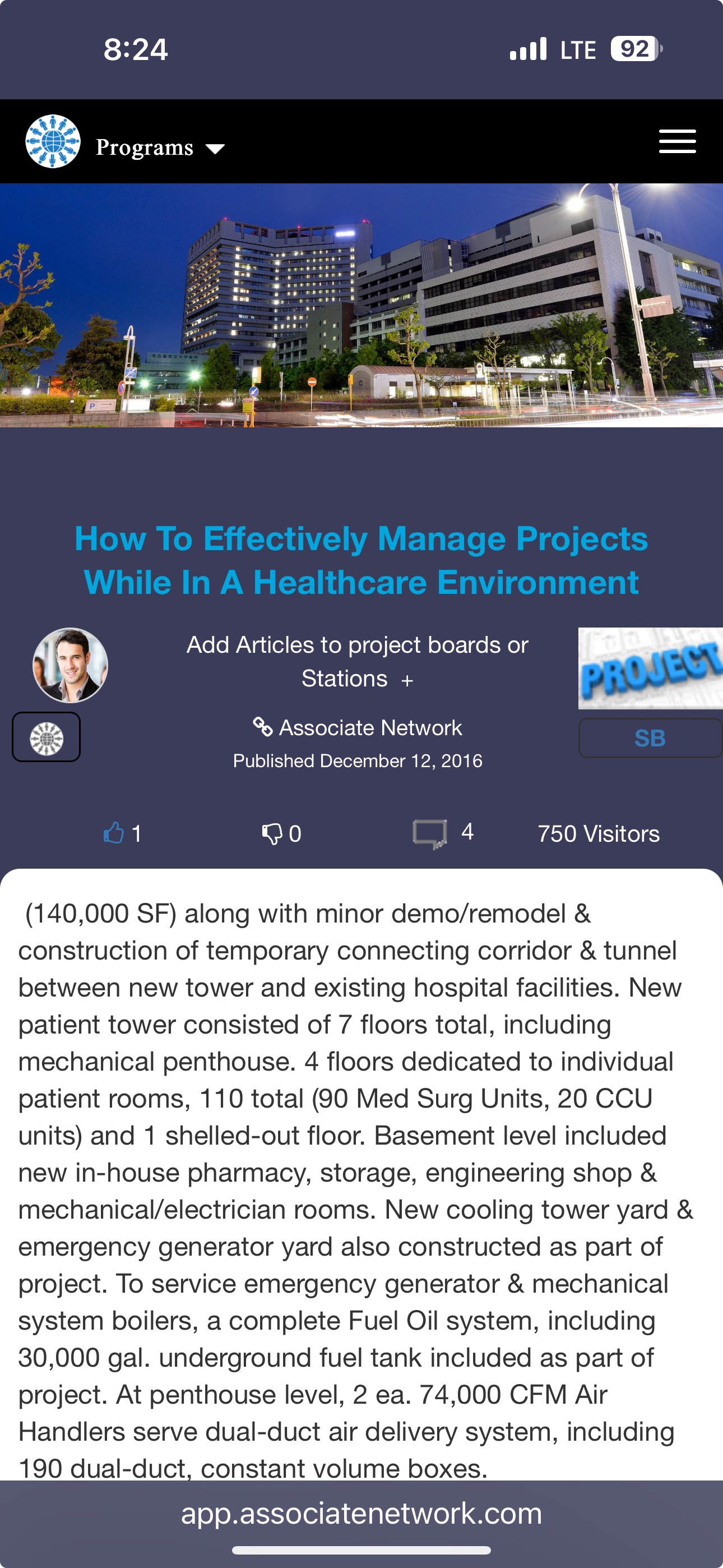
Task: Tap the globe logo in the header
Action: click(x=53, y=141)
